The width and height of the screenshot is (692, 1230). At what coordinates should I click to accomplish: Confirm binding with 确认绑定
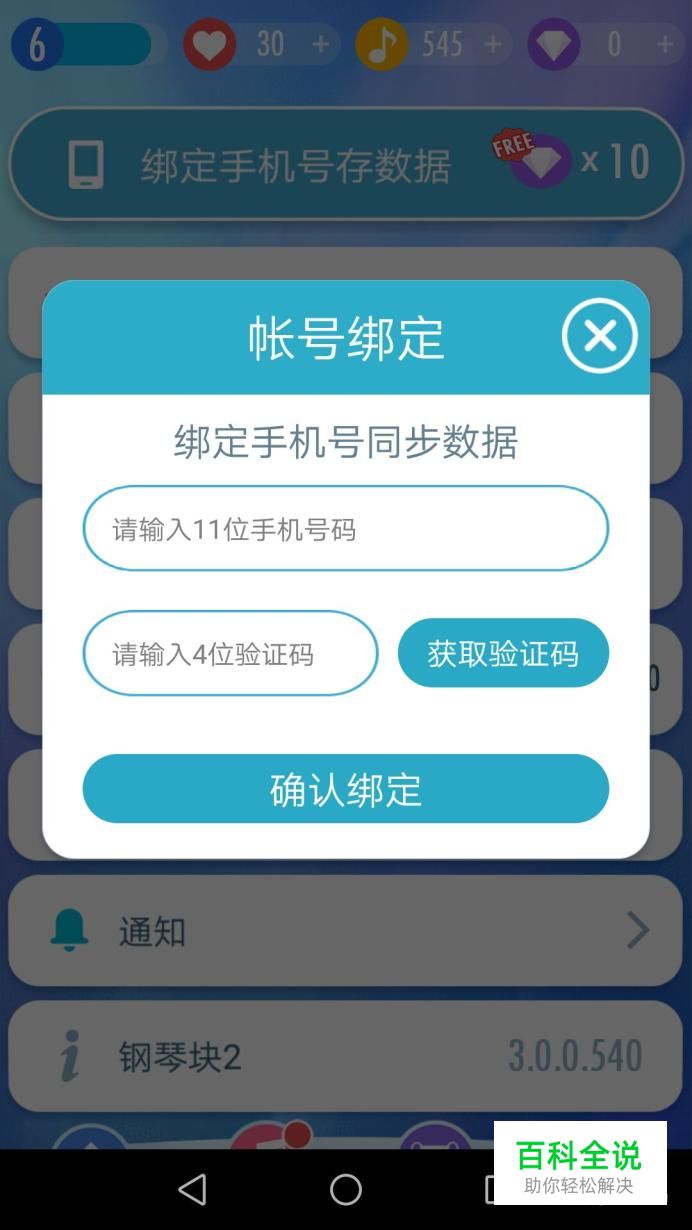pos(345,789)
